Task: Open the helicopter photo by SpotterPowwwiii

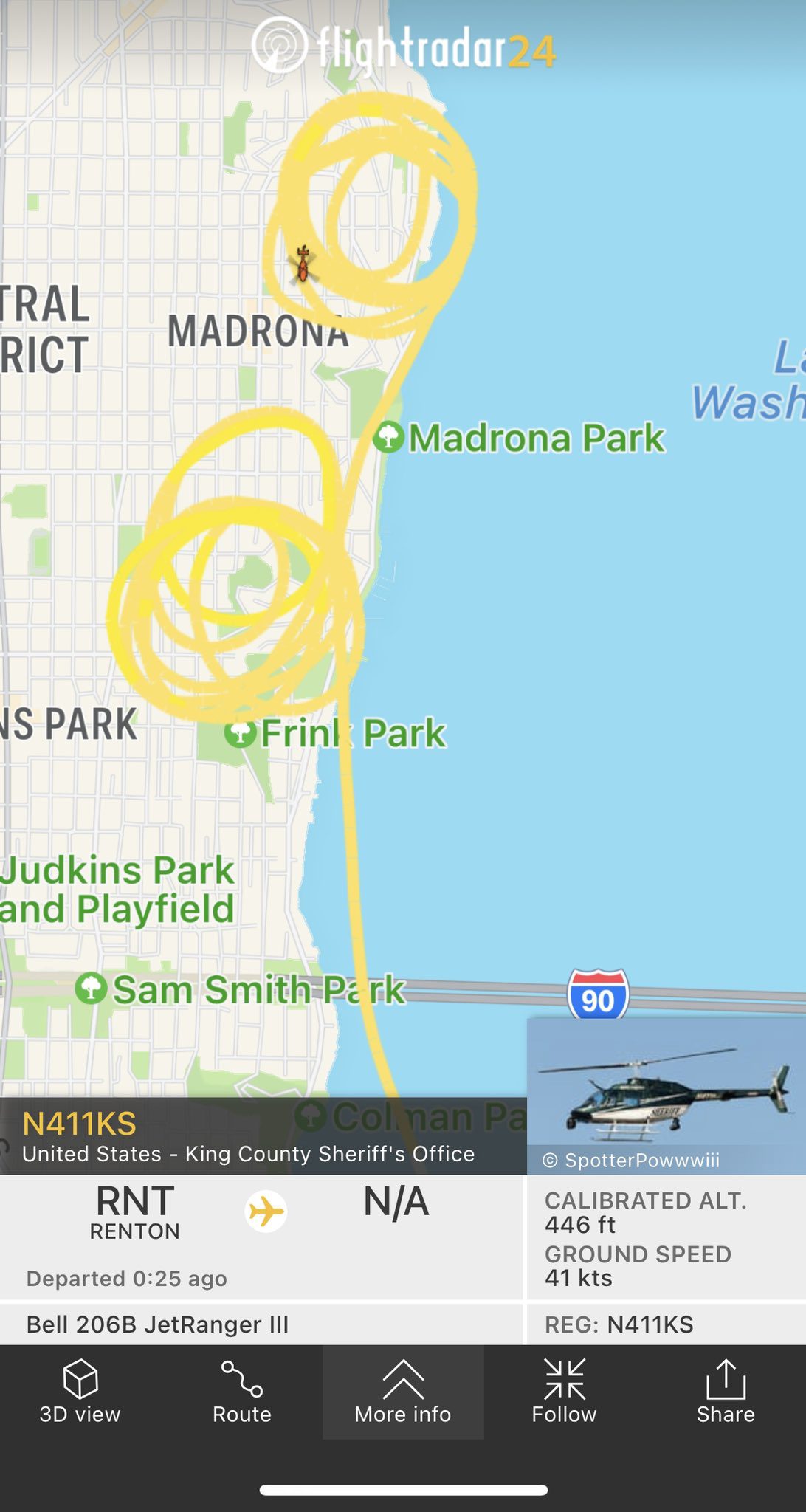Action: [666, 1096]
